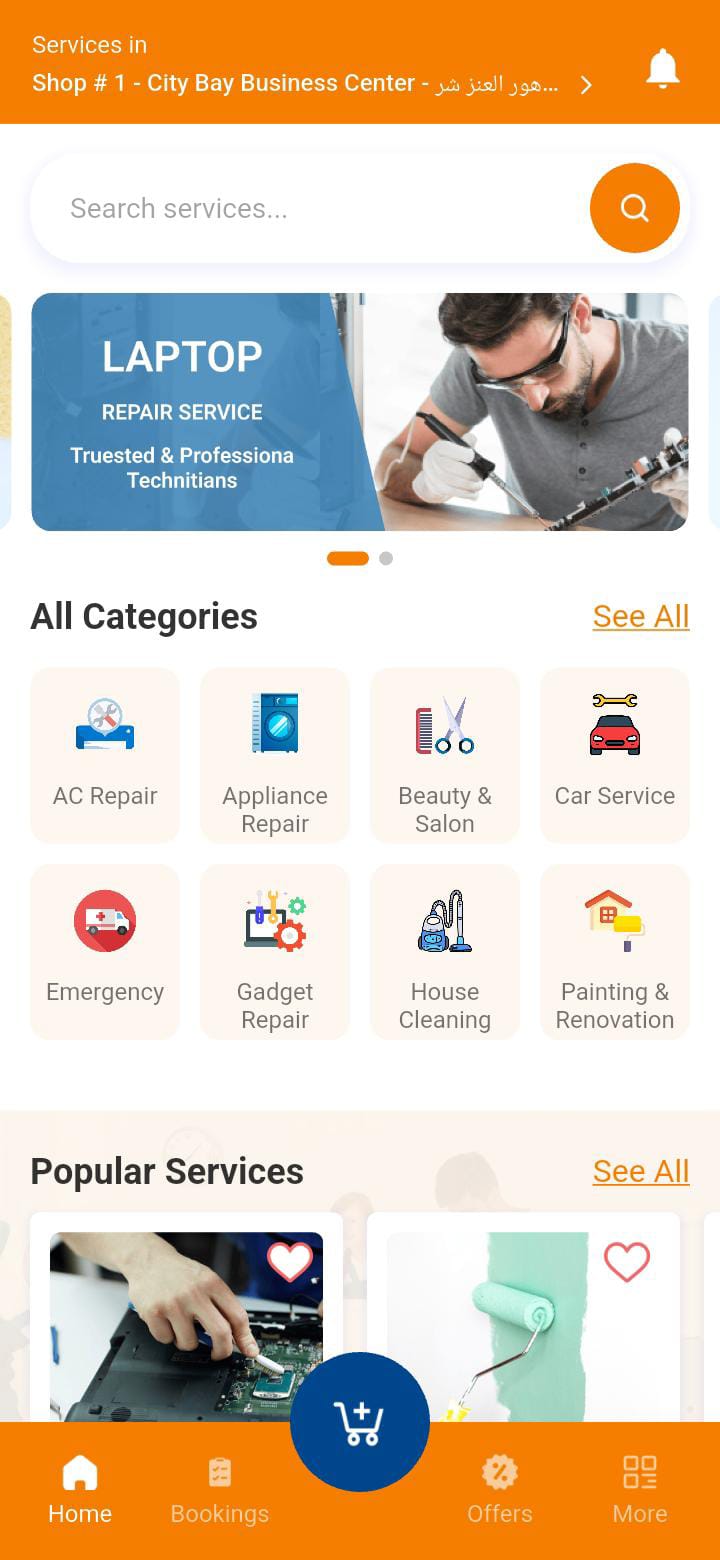Tap the Search services input field

click(x=300, y=207)
